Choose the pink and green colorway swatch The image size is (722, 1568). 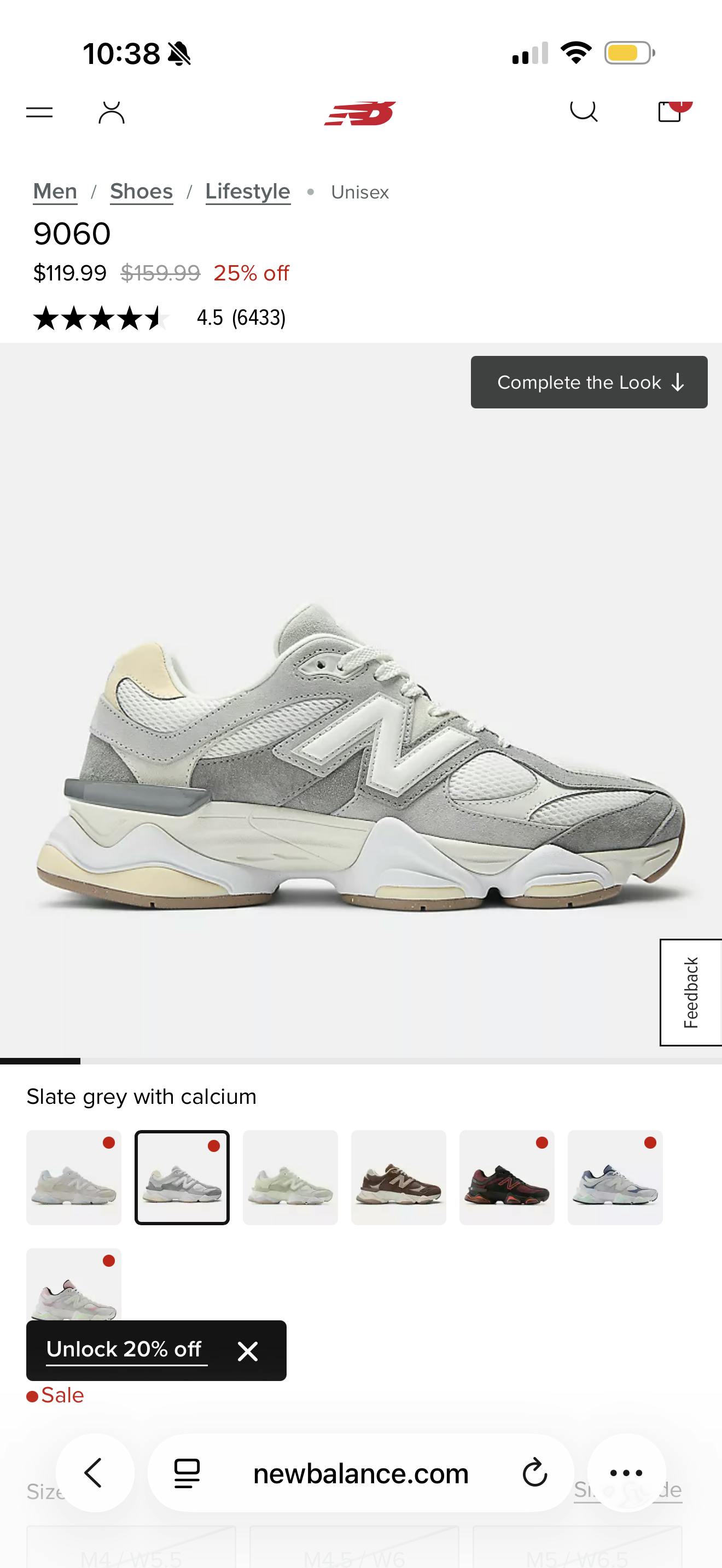tap(74, 1284)
